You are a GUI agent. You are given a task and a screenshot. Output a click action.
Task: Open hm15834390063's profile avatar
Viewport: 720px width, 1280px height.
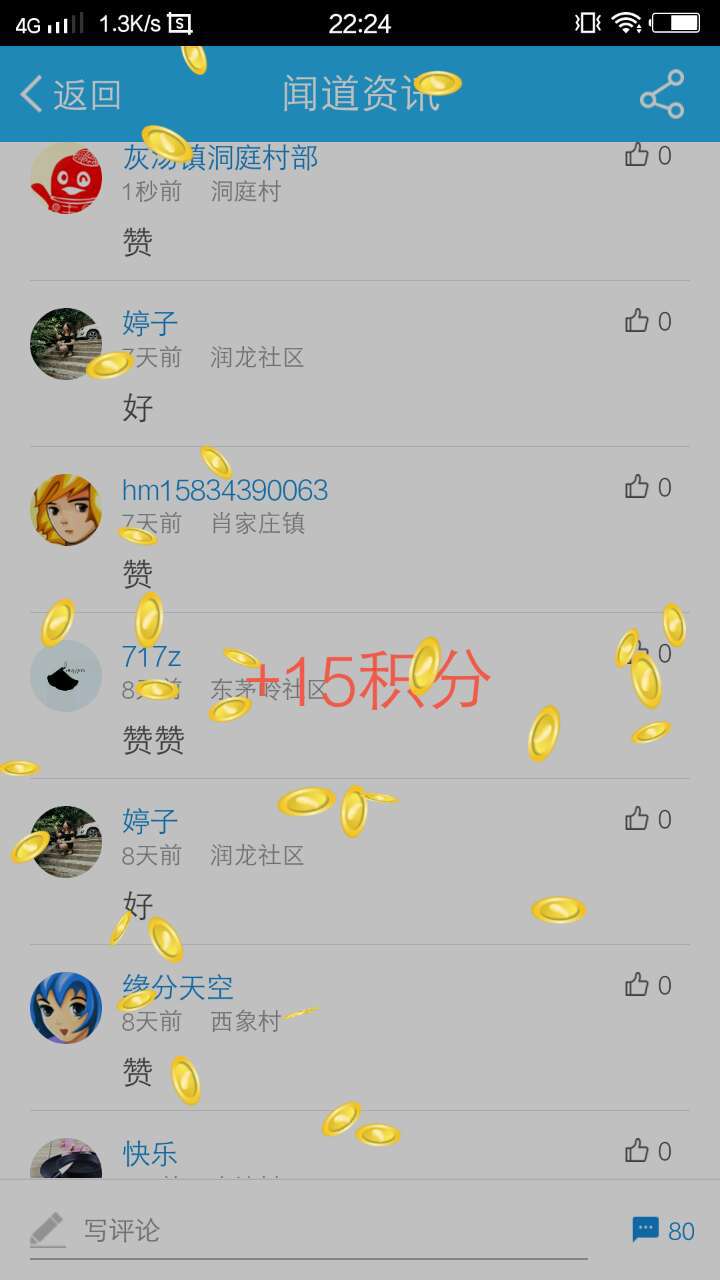coord(66,510)
